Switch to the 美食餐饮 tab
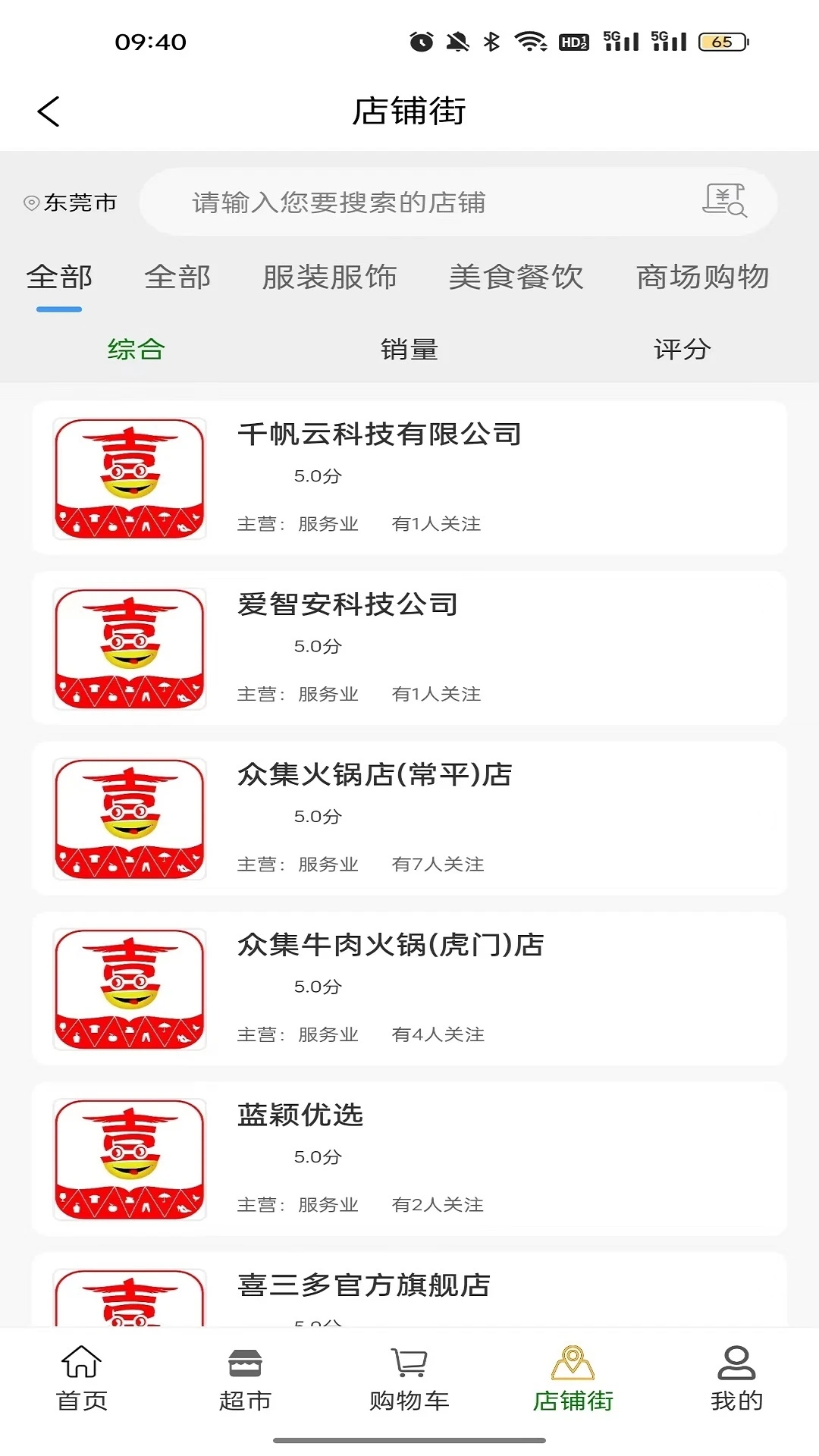The height and width of the screenshot is (1456, 819). pos(516,278)
